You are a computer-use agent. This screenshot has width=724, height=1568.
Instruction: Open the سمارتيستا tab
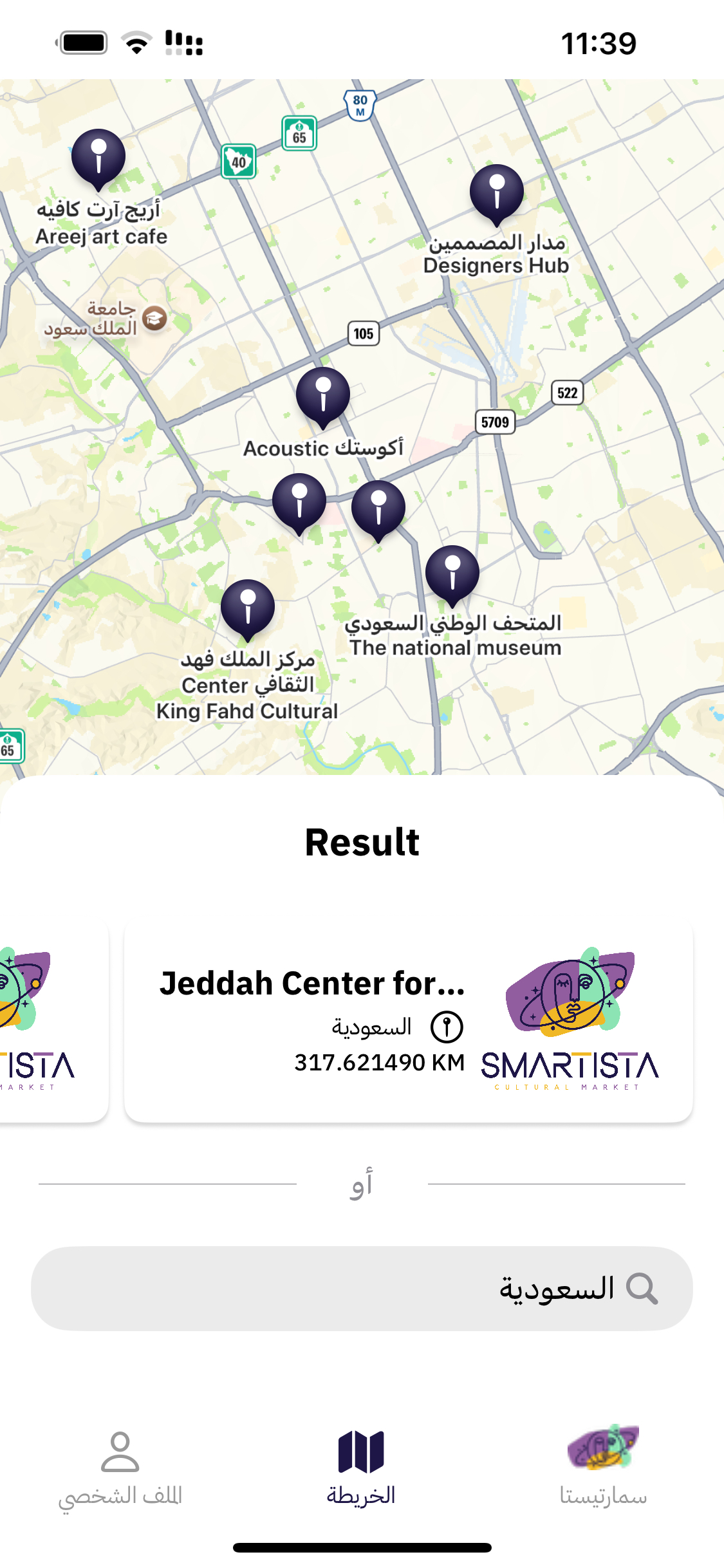tap(603, 1469)
